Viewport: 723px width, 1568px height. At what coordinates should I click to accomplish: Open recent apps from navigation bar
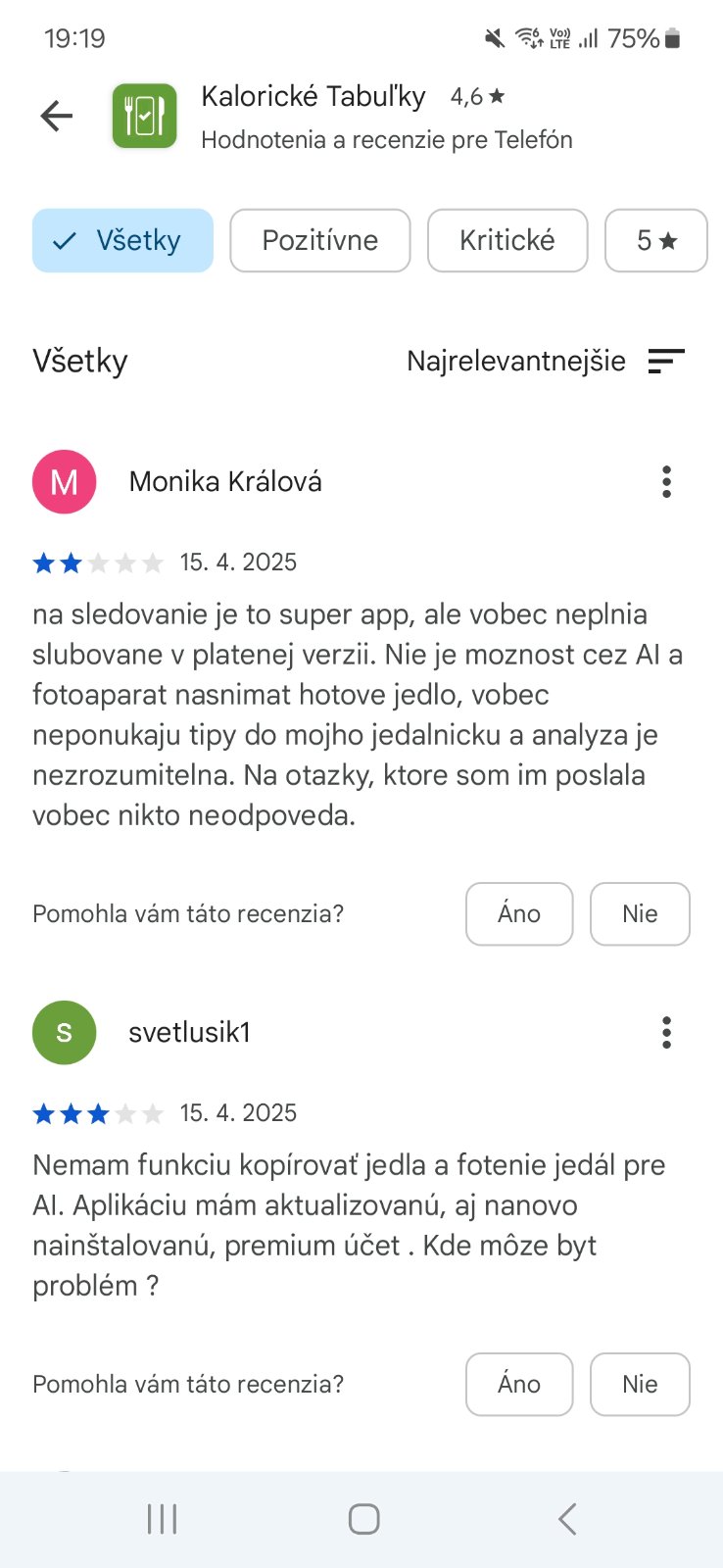point(162,1519)
